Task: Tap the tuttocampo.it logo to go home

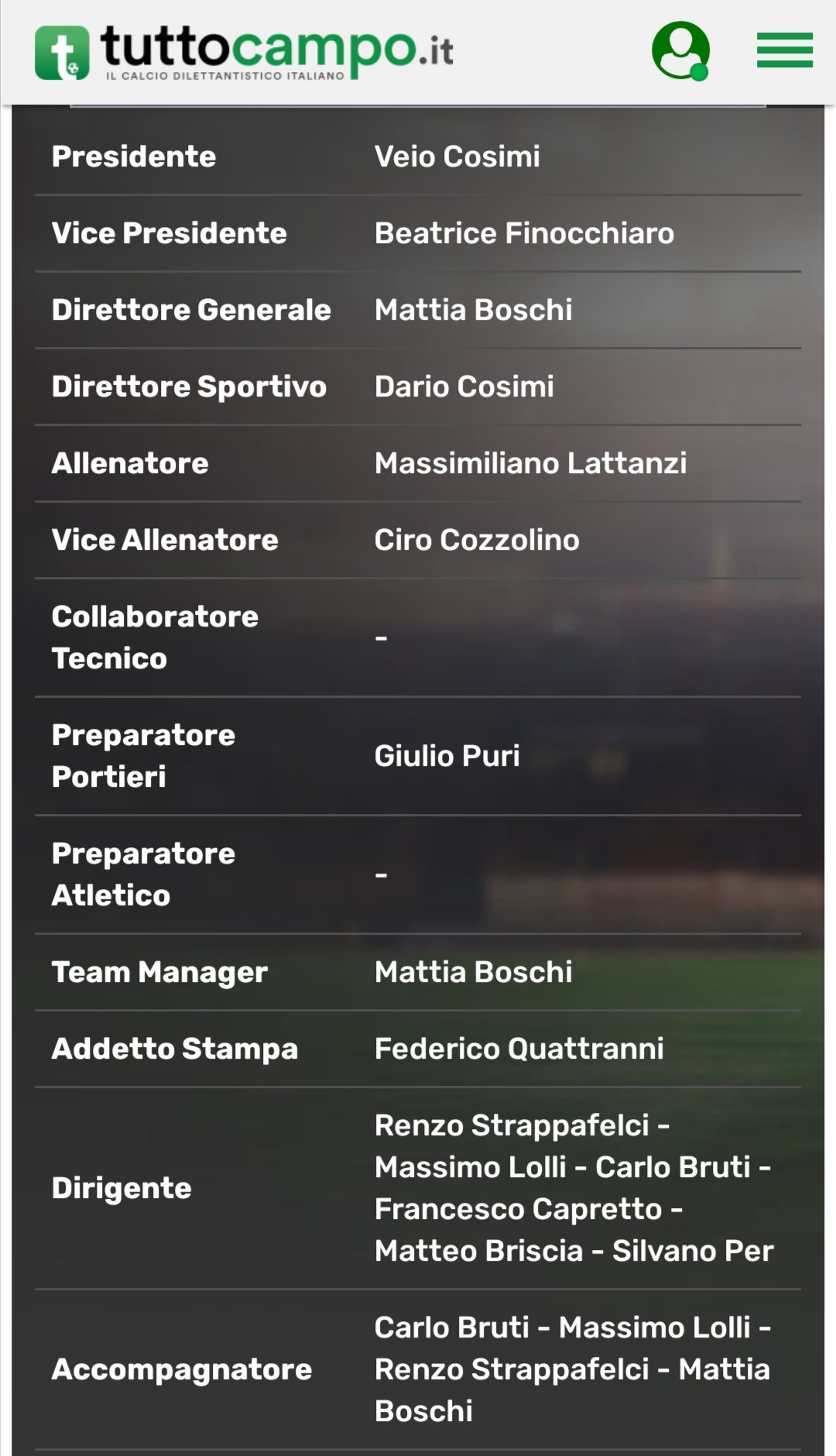Action: tap(244, 52)
